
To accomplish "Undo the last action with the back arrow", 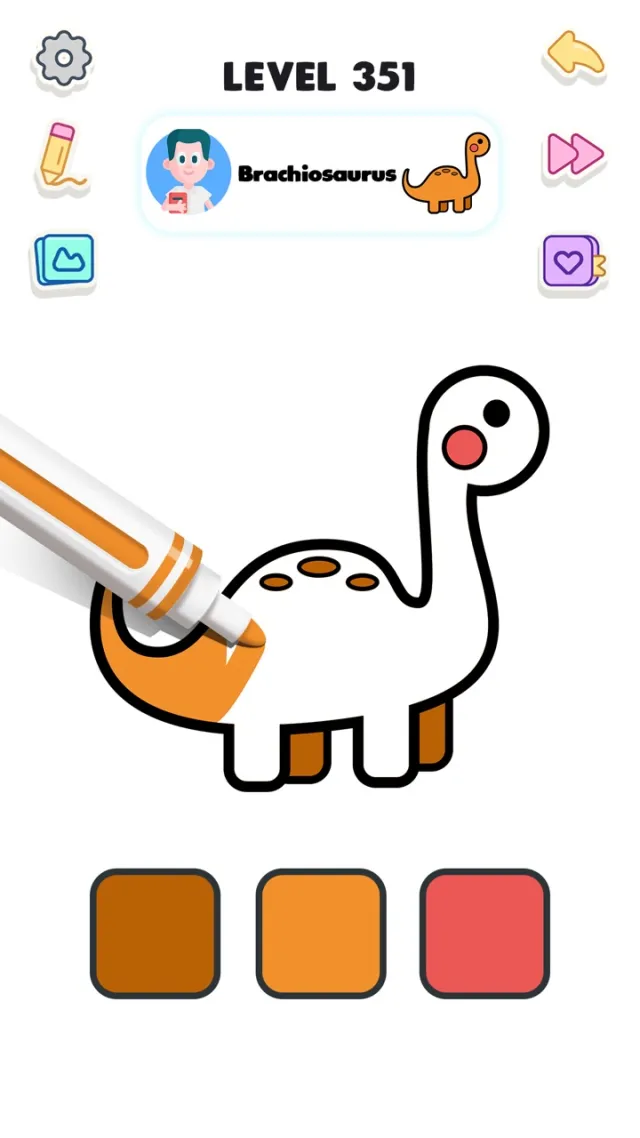I will pyautogui.click(x=575, y=56).
